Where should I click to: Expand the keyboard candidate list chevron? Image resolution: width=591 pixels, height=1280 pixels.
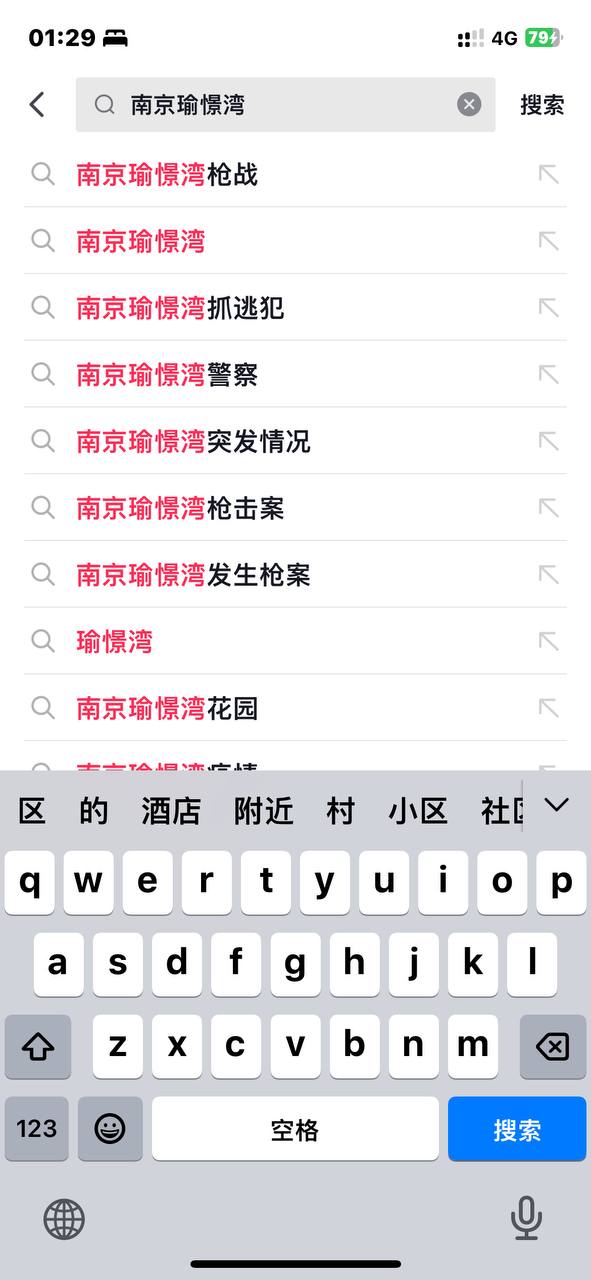click(x=556, y=805)
